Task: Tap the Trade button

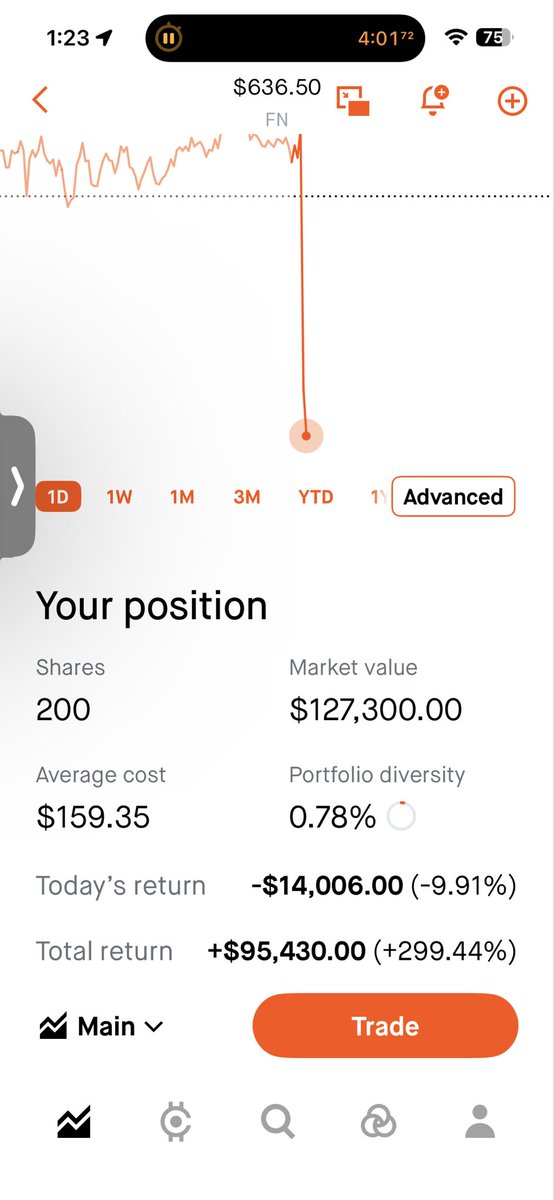Action: click(x=385, y=1026)
